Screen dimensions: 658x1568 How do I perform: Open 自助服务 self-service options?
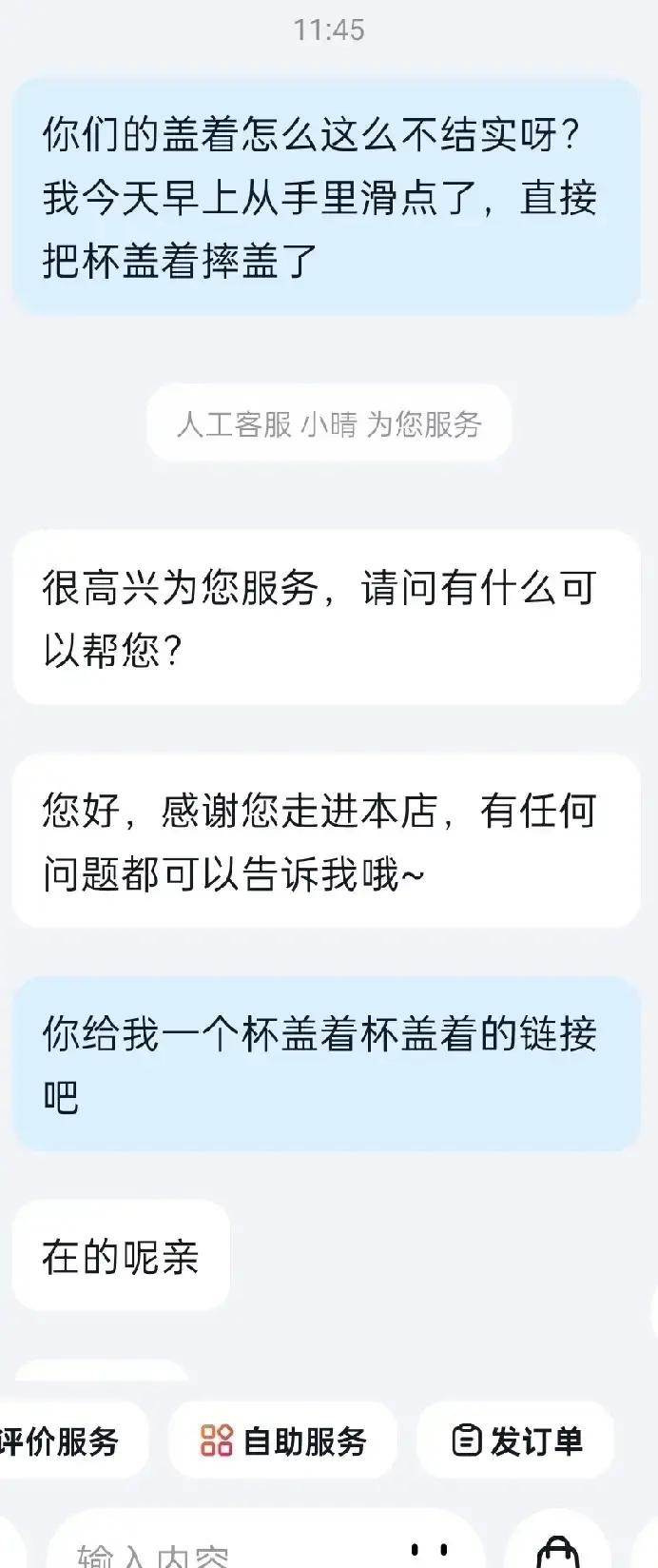pos(283,1441)
